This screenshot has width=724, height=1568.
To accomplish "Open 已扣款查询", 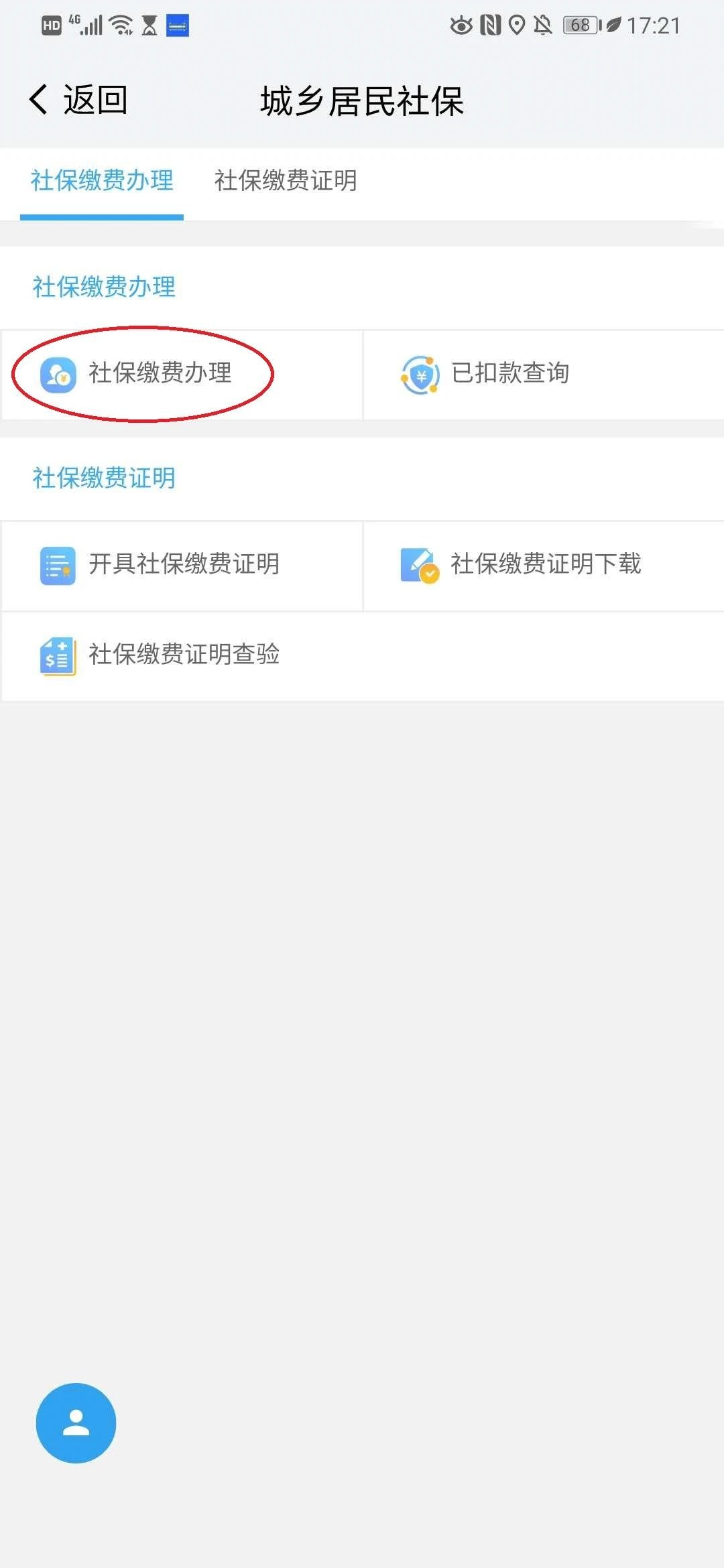I will (x=509, y=373).
